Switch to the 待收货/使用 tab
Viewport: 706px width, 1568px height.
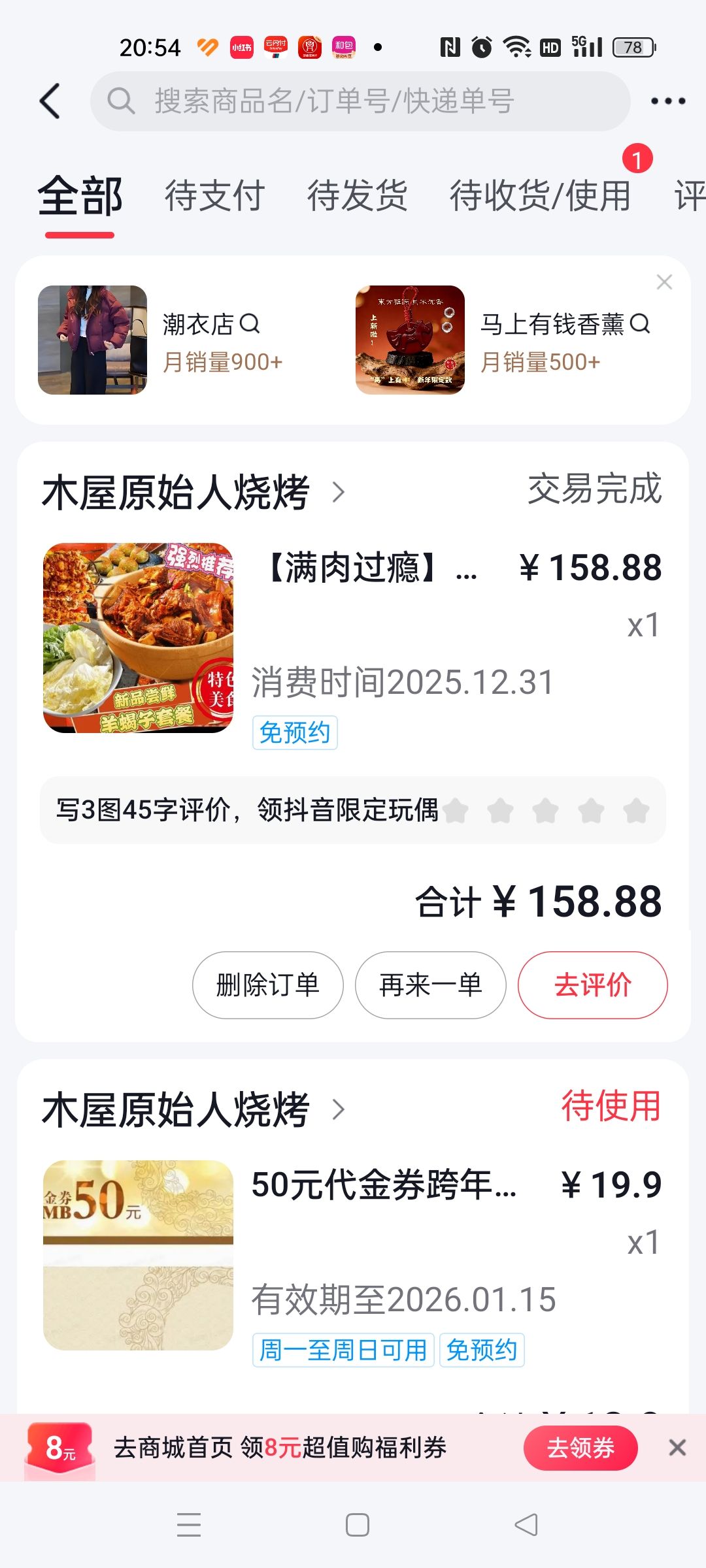[540, 195]
